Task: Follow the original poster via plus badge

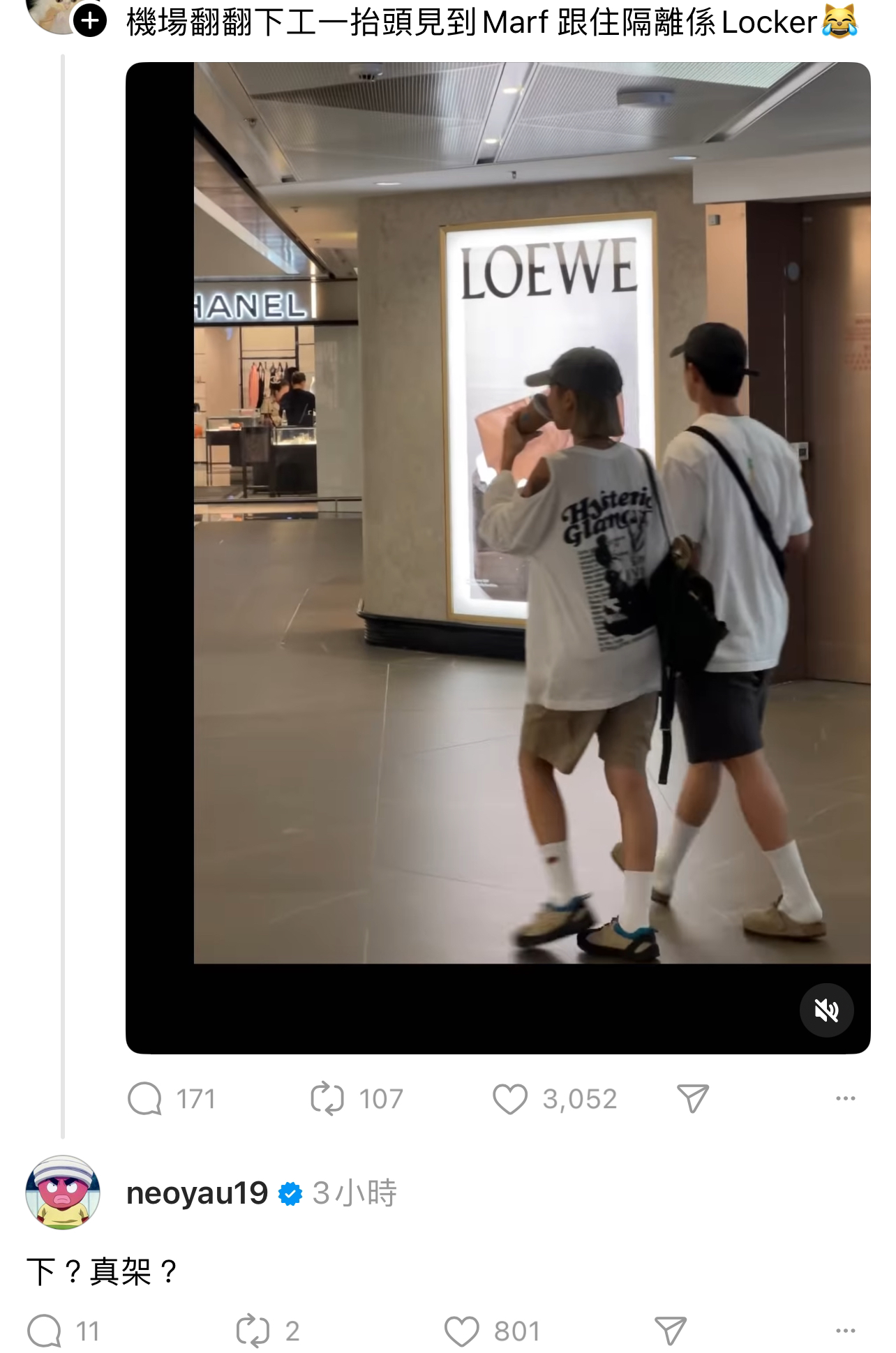Action: pyautogui.click(x=90, y=21)
